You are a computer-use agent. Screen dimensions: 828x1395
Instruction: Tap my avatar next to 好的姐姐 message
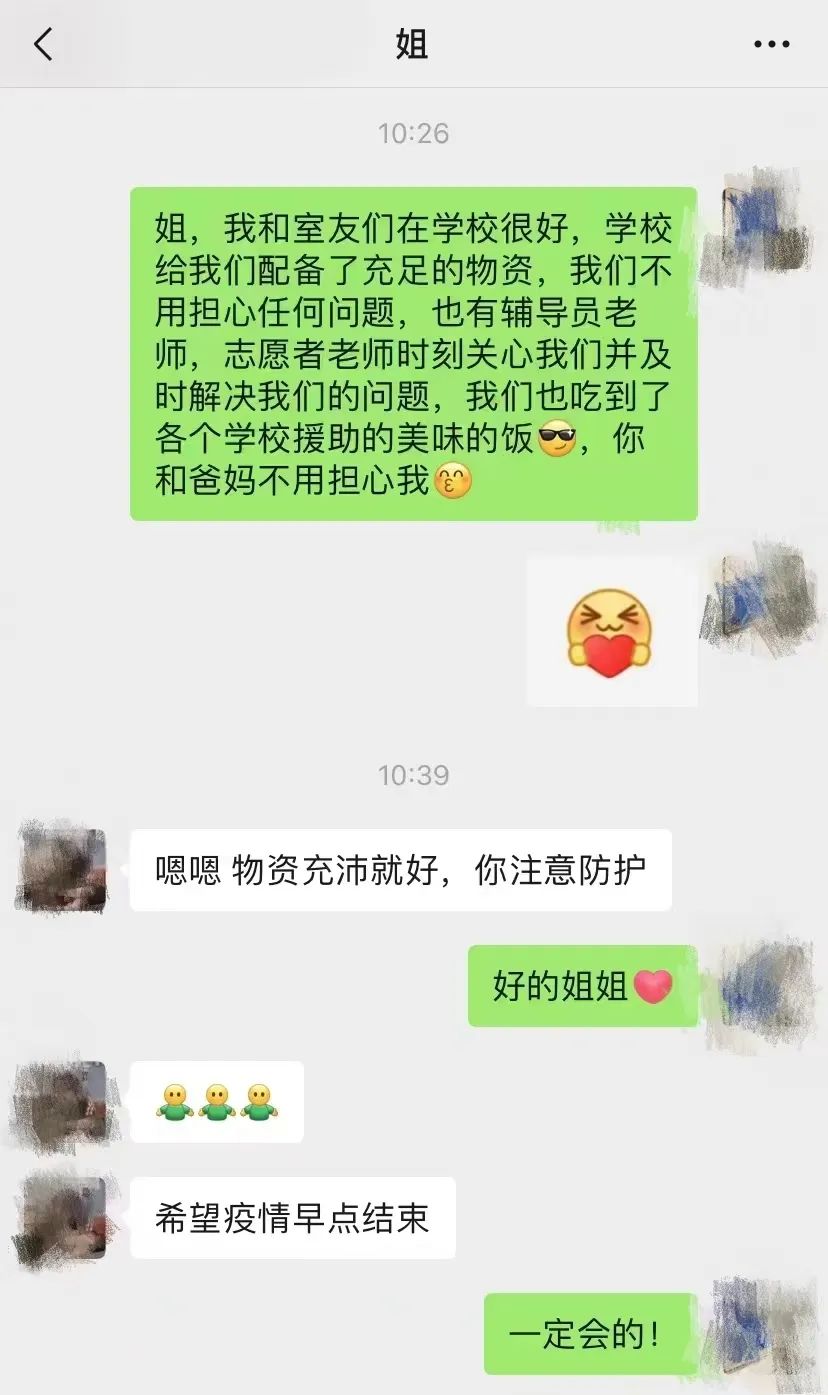point(764,987)
